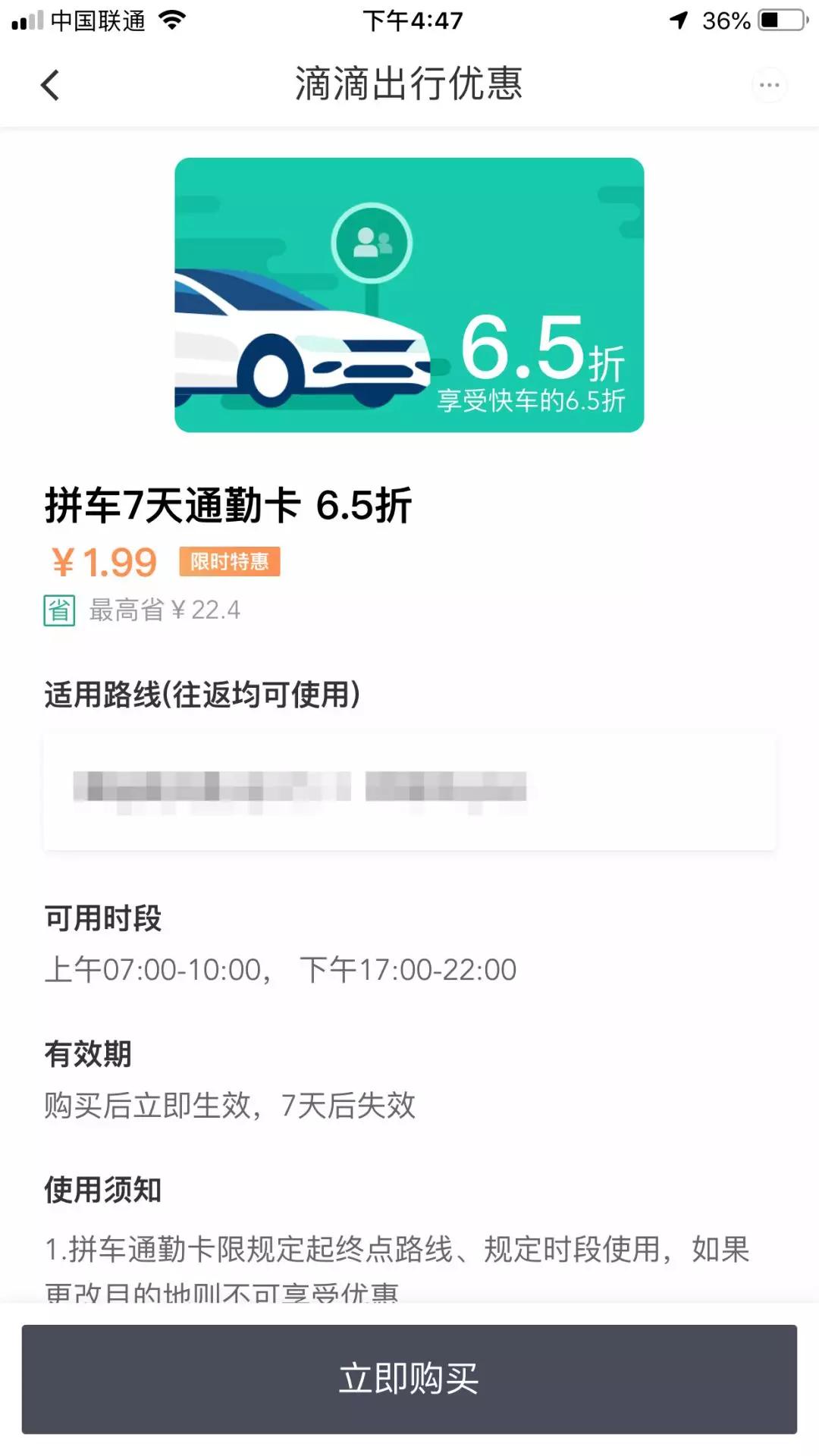Click the 使用须知 section heading
Viewport: 819px width, 1456px height.
(103, 1188)
